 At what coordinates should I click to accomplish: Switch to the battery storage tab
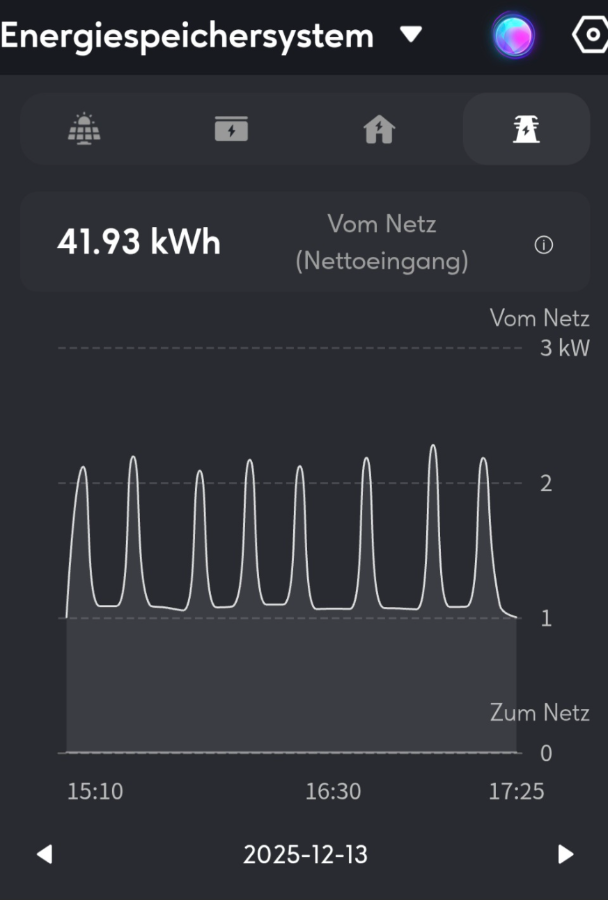(231, 129)
